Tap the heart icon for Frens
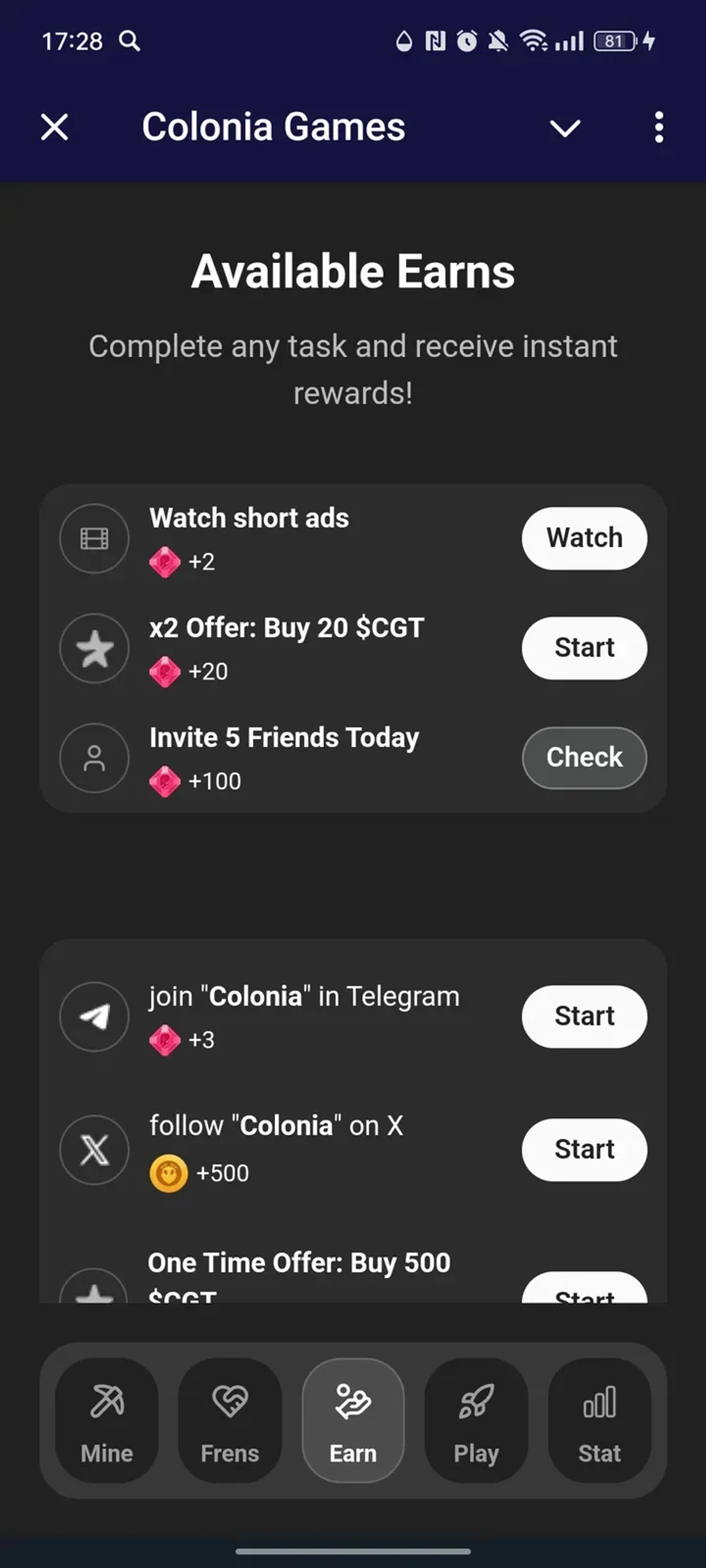This screenshot has height=1568, width=706. [x=230, y=1412]
